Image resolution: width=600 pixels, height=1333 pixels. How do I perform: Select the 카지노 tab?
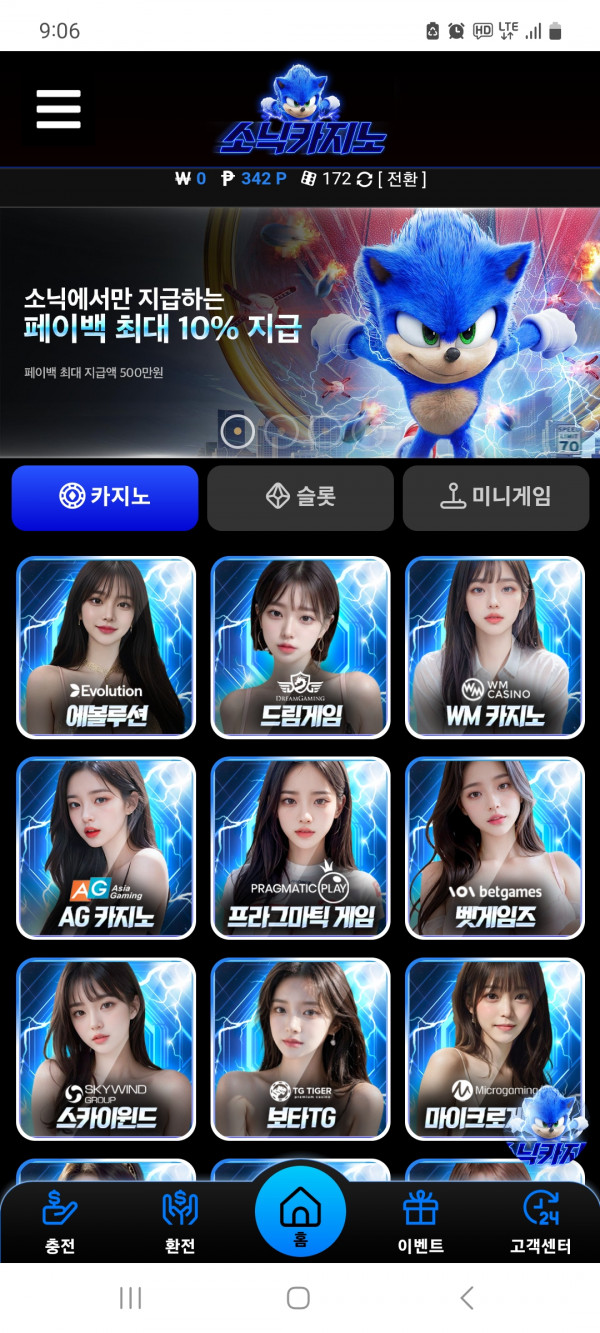pos(105,497)
